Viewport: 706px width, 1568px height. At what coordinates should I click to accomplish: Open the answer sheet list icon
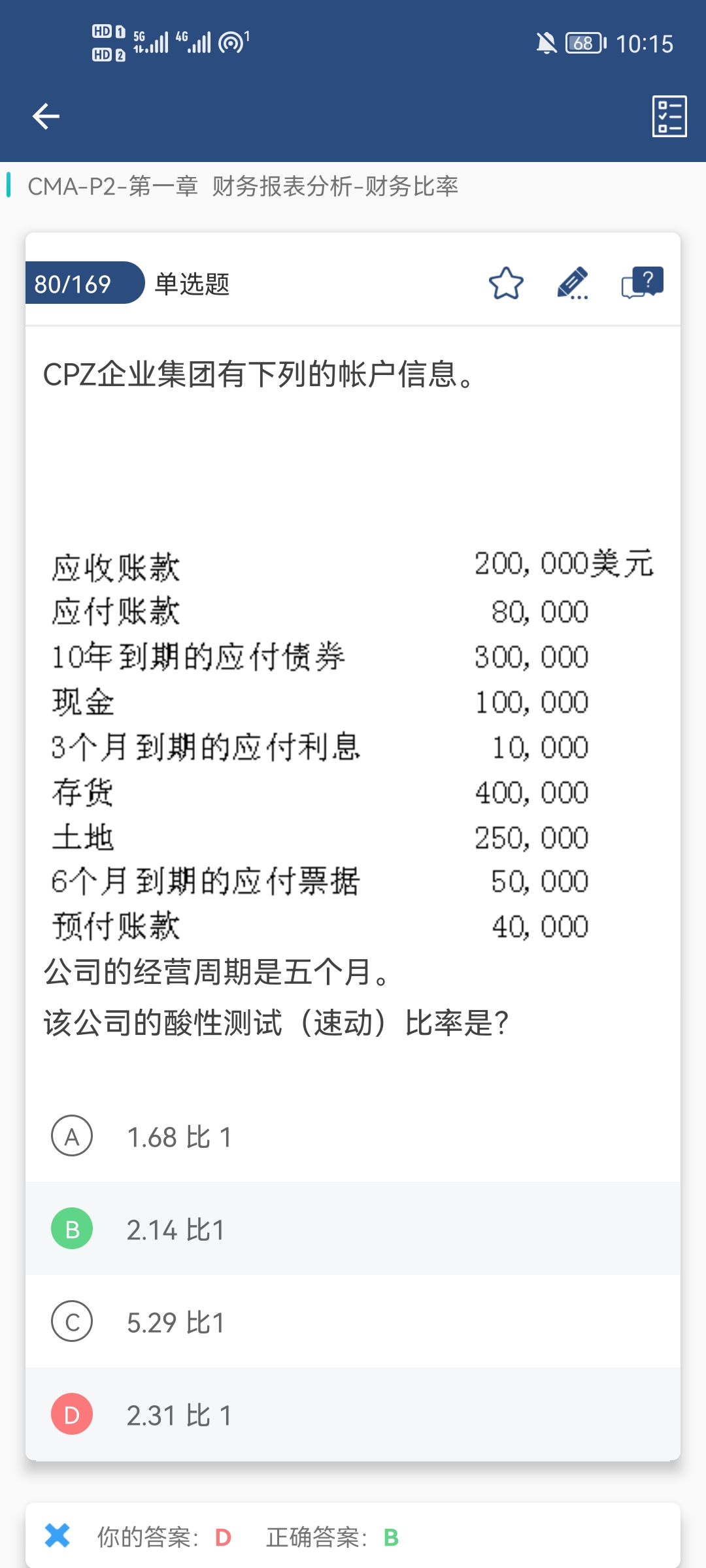click(669, 116)
